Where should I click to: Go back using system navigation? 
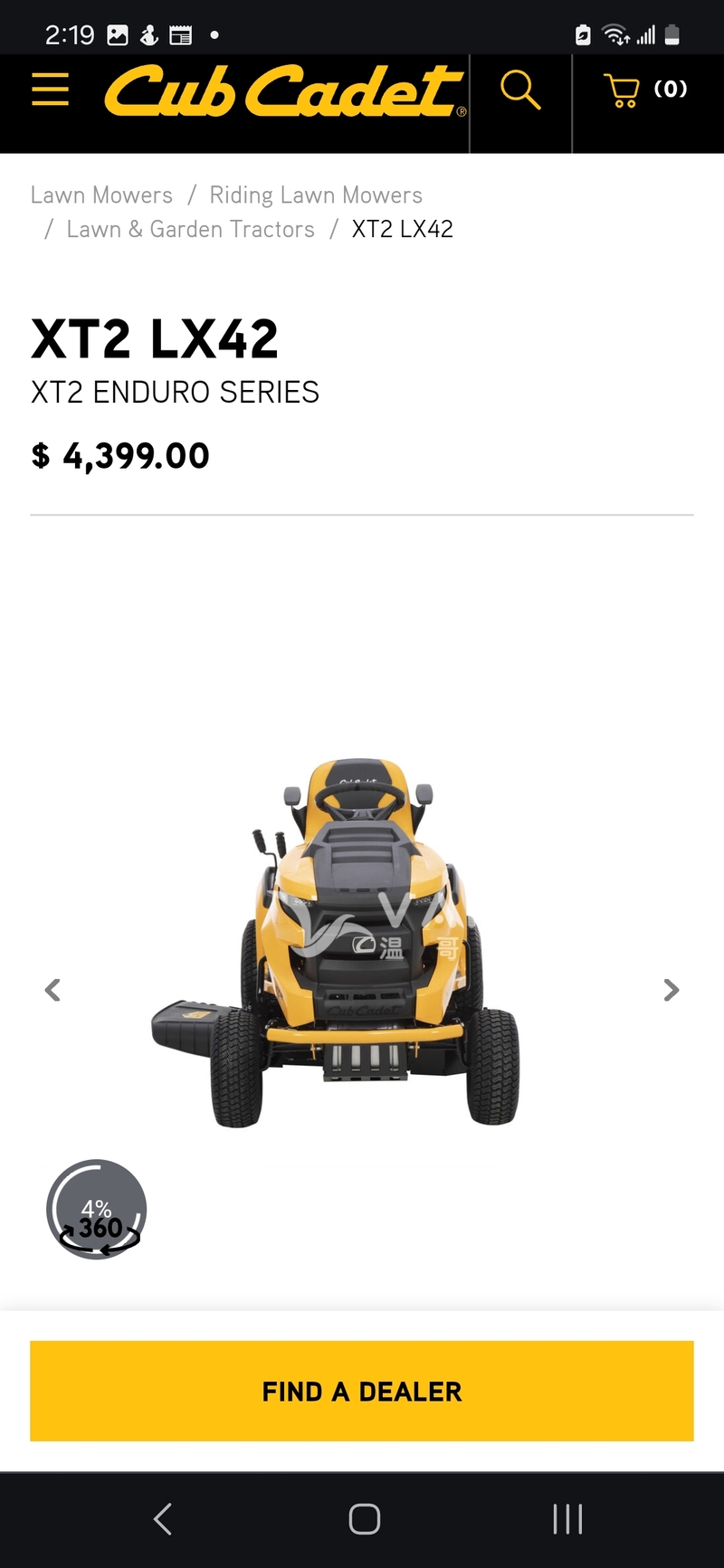point(163,1519)
